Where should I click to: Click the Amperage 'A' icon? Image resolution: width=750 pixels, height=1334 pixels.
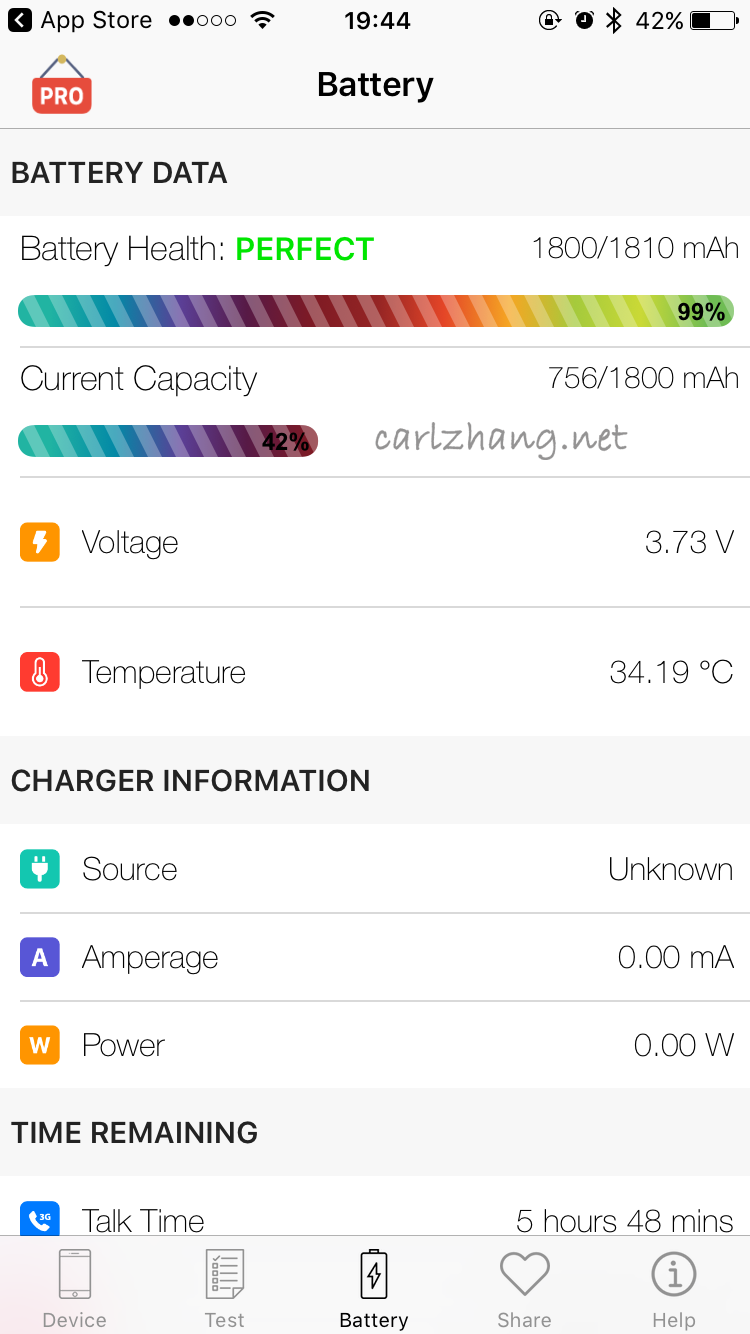click(39, 957)
